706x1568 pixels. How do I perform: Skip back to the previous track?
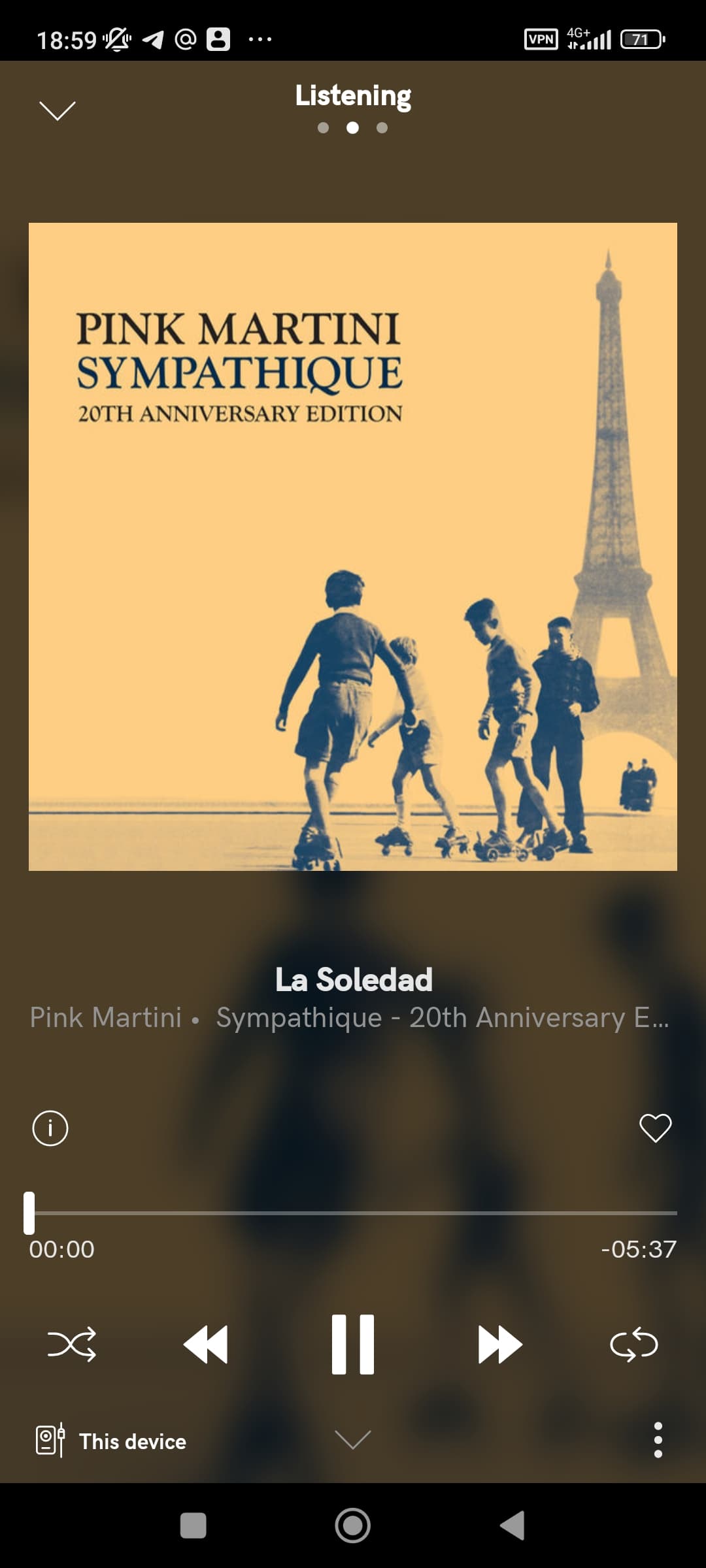(x=206, y=1344)
